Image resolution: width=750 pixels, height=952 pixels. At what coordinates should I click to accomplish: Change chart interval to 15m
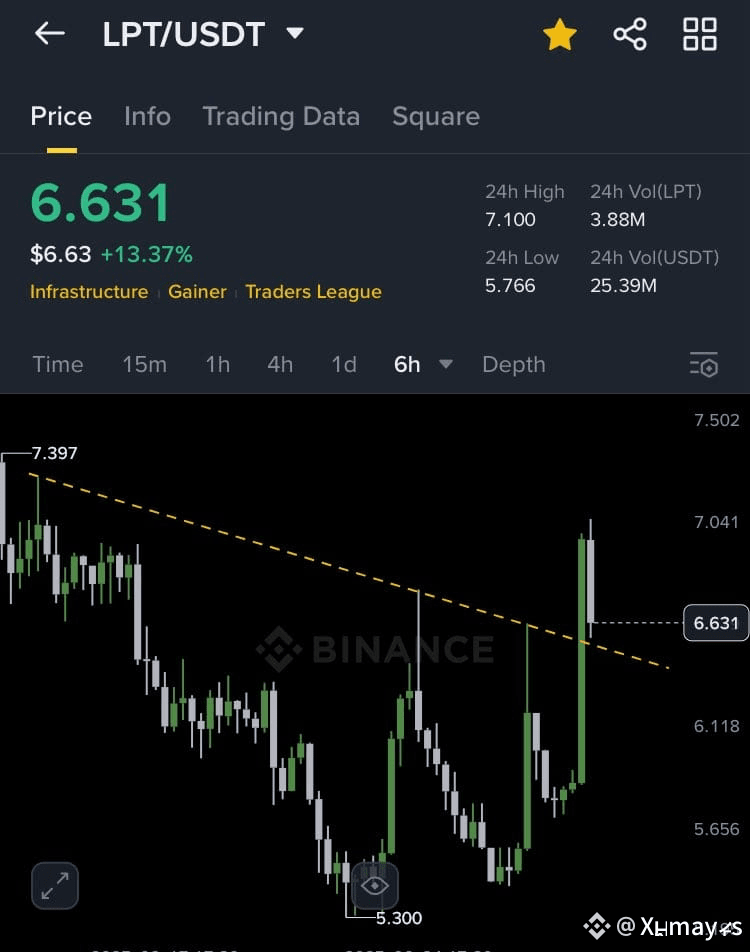(x=144, y=364)
